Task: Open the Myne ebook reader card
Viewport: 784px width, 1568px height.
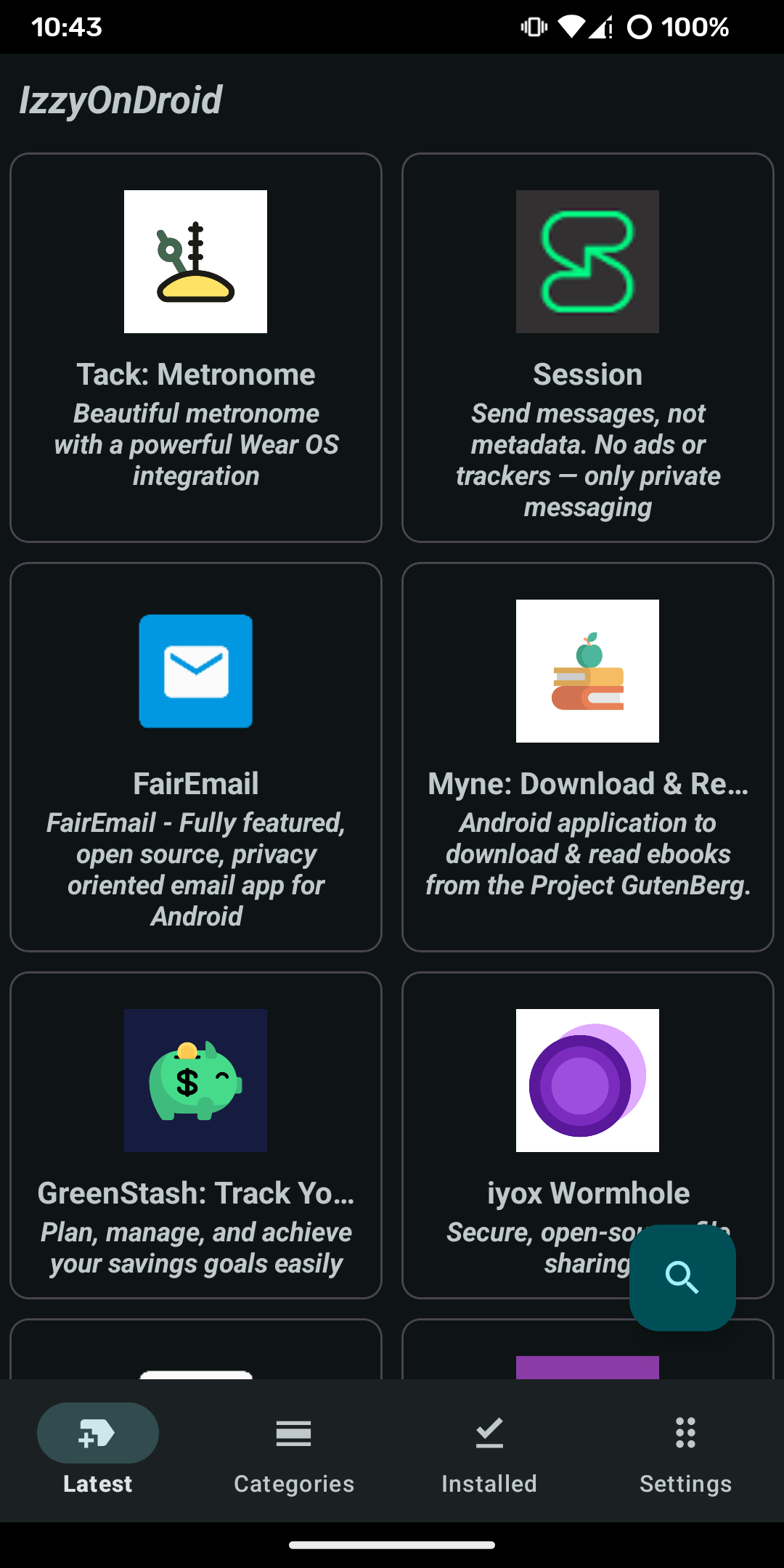Action: [587, 756]
